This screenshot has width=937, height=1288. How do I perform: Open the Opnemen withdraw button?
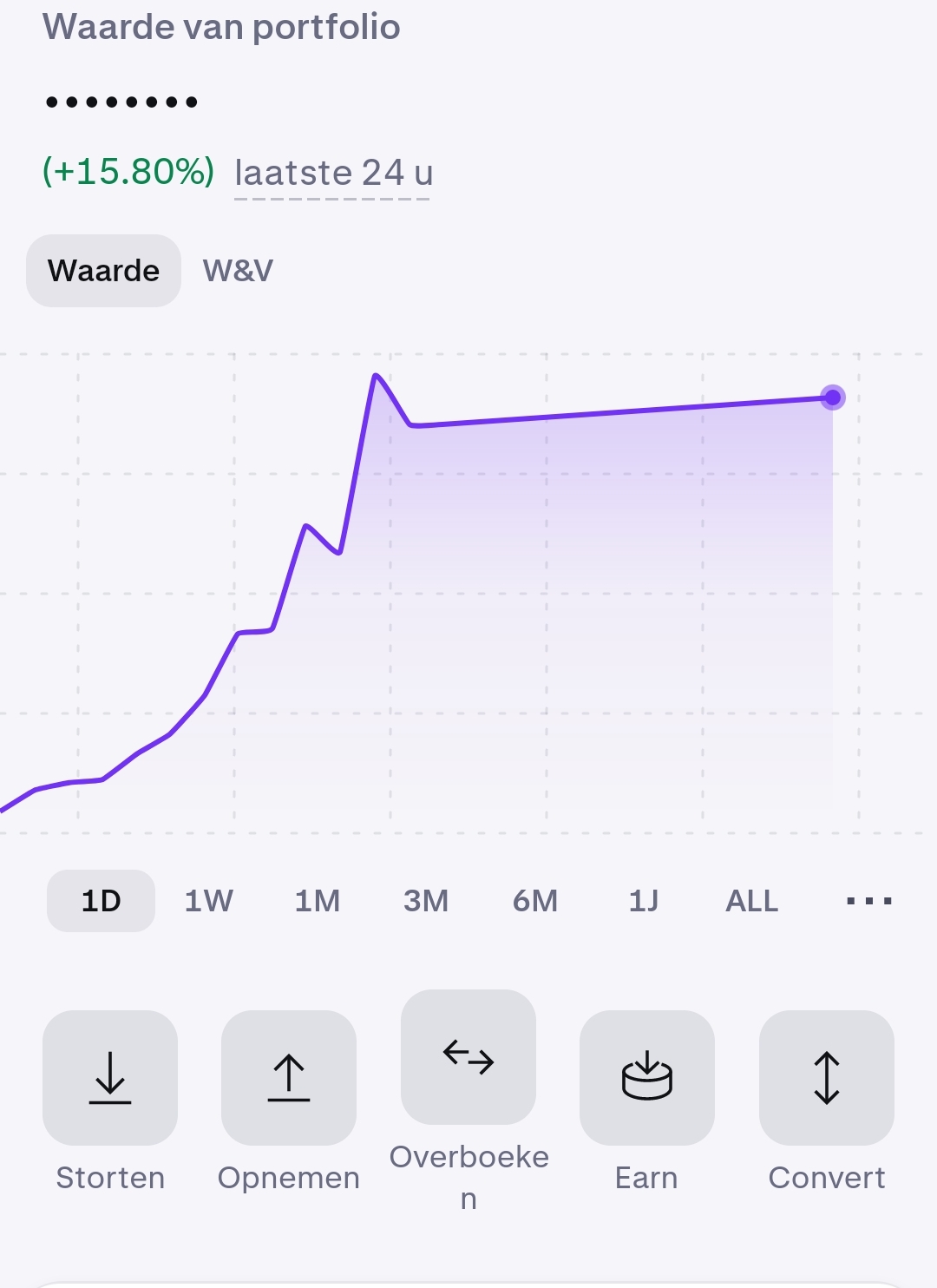coord(289,1078)
